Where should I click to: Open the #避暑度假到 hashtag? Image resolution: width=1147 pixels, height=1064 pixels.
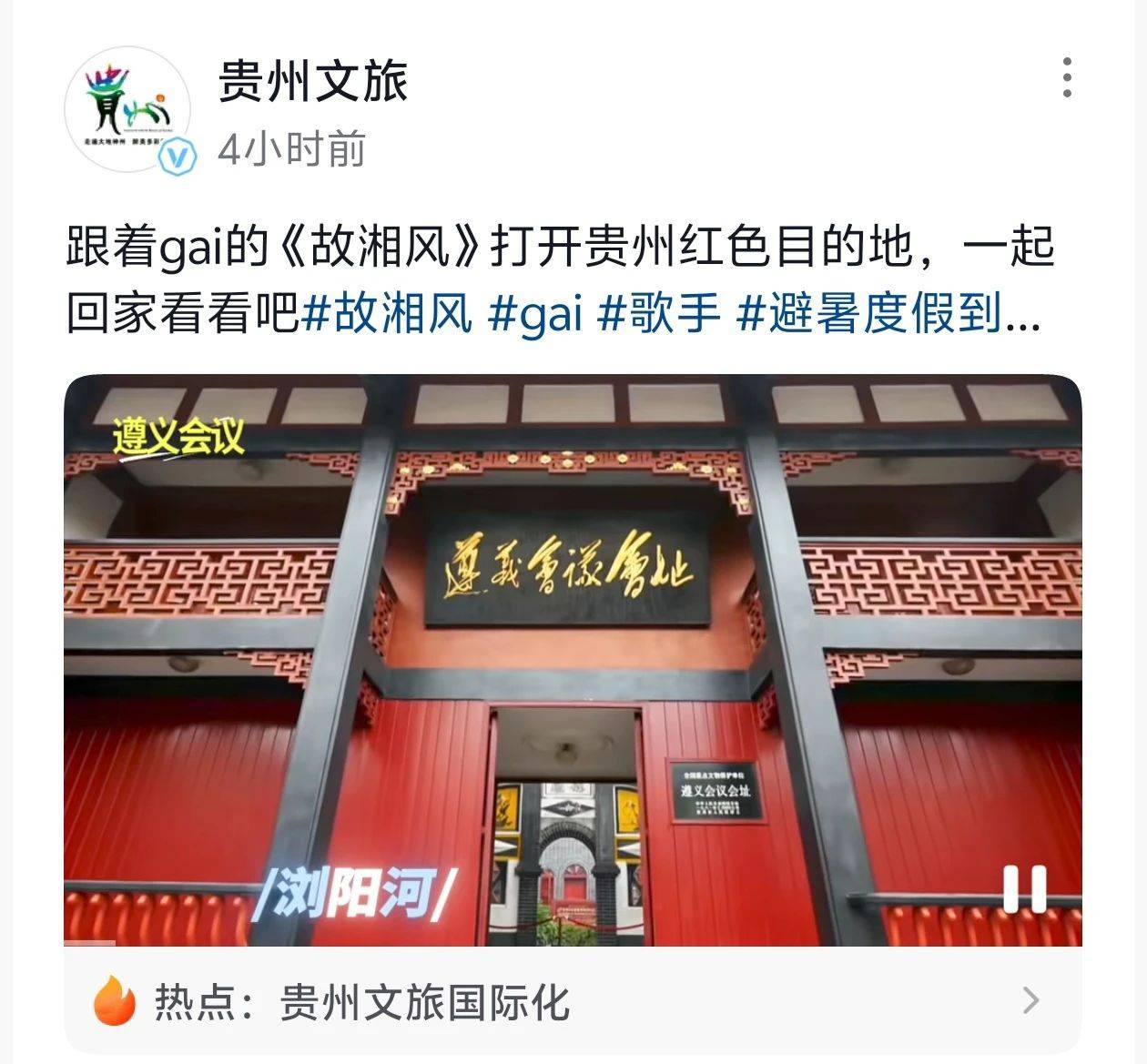click(874, 313)
